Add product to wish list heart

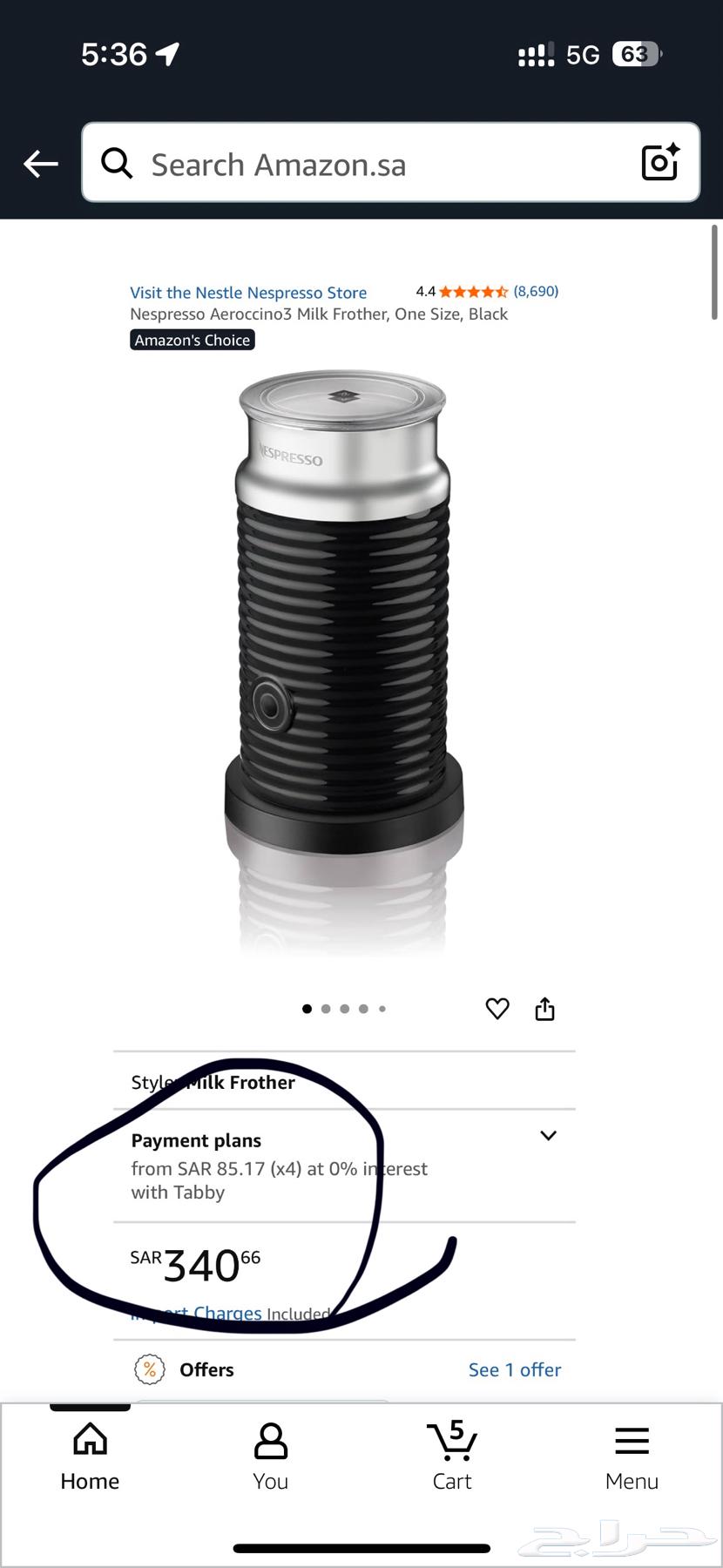(x=497, y=1009)
